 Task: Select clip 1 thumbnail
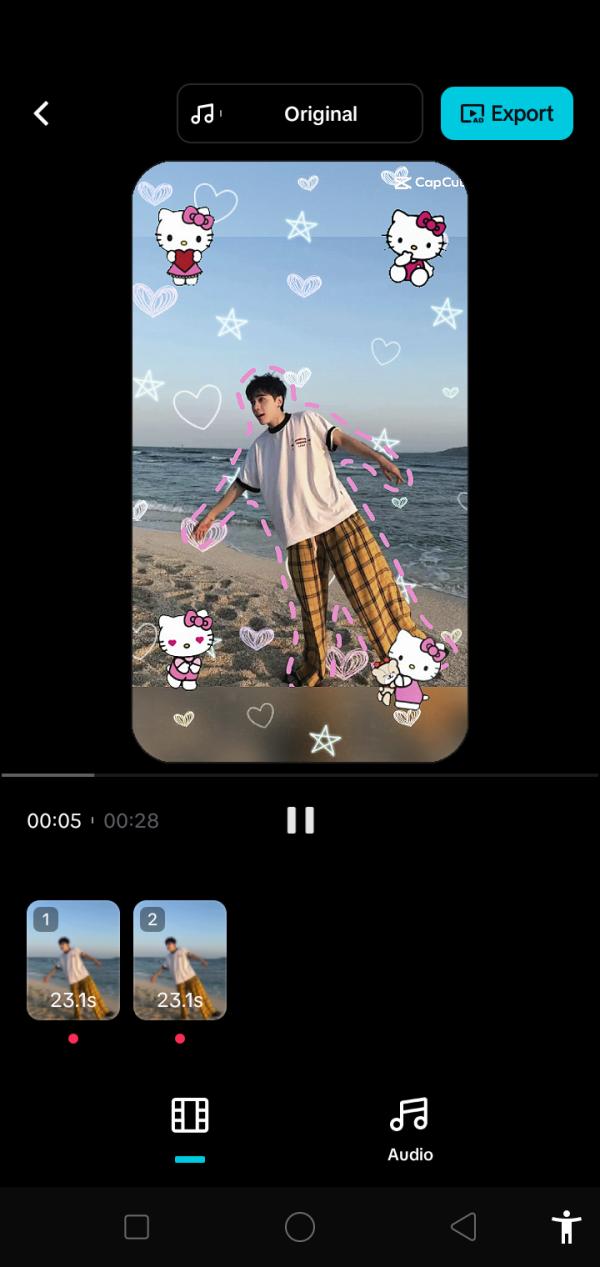pyautogui.click(x=73, y=960)
